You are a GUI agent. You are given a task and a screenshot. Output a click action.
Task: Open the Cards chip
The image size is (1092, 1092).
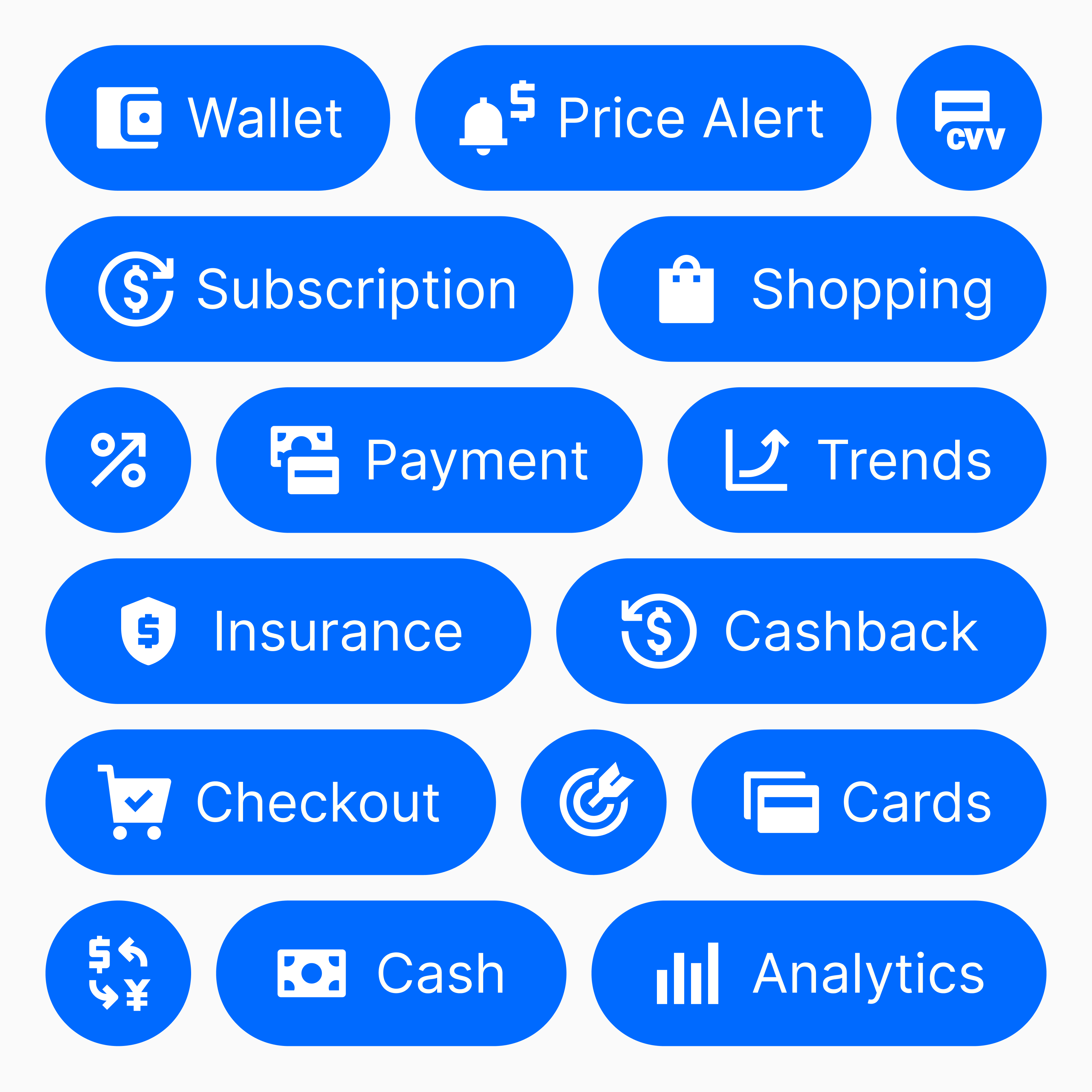tap(869, 802)
